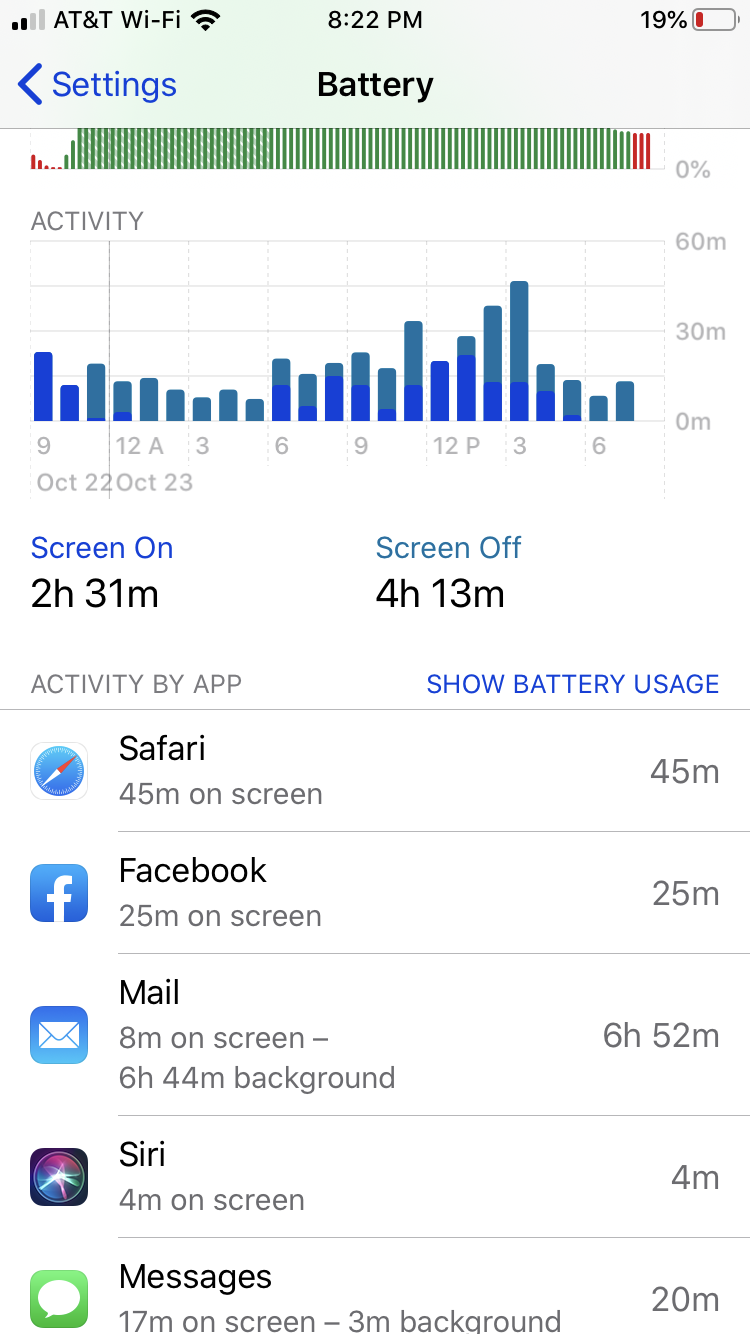The width and height of the screenshot is (750, 1334).
Task: Open the Messages activity row
Action: 375,1295
